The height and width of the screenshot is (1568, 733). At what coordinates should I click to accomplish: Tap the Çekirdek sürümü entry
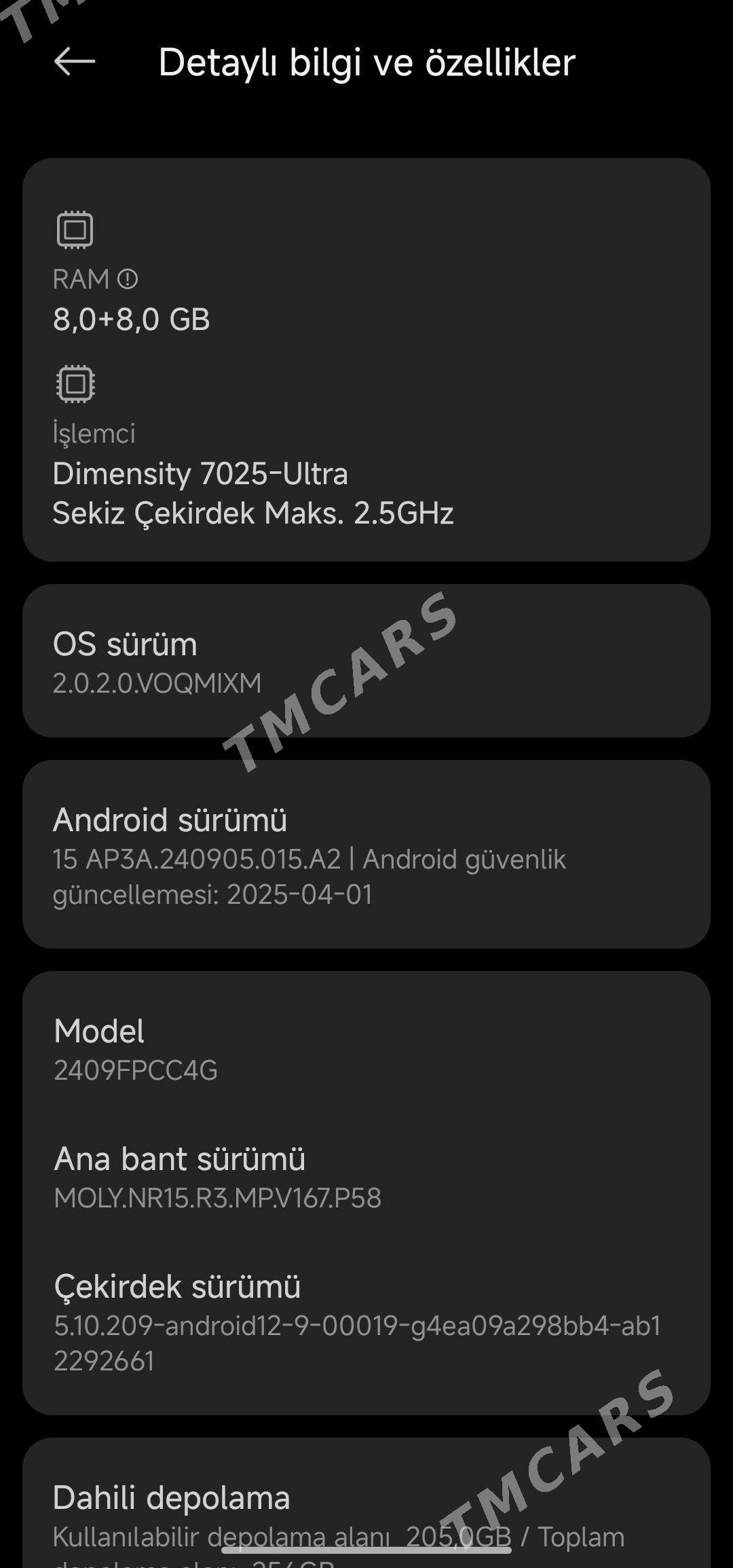[x=366, y=1321]
